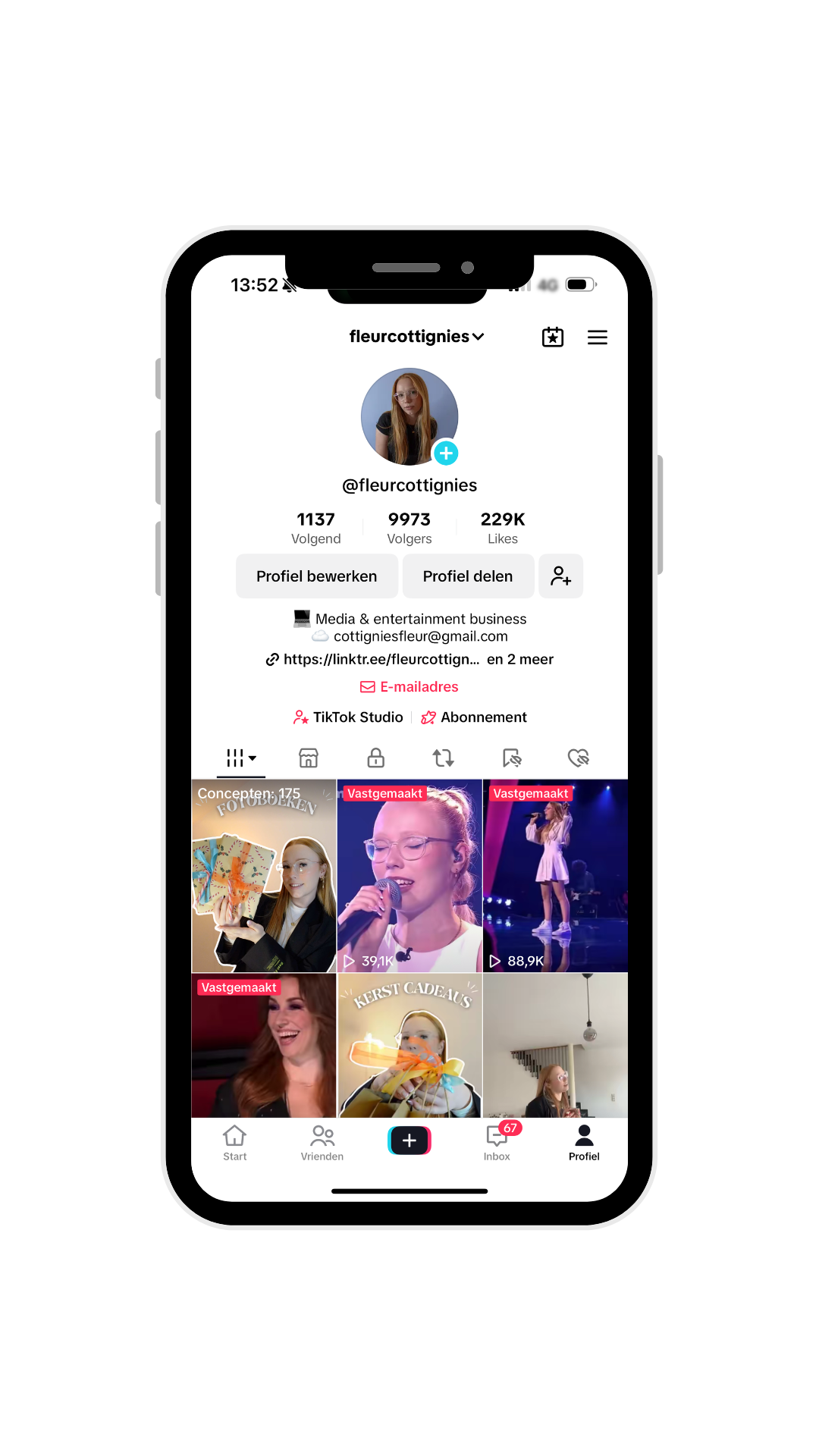Tap the E-mailadres contact link
This screenshot has height=1456, width=819.
click(x=409, y=687)
